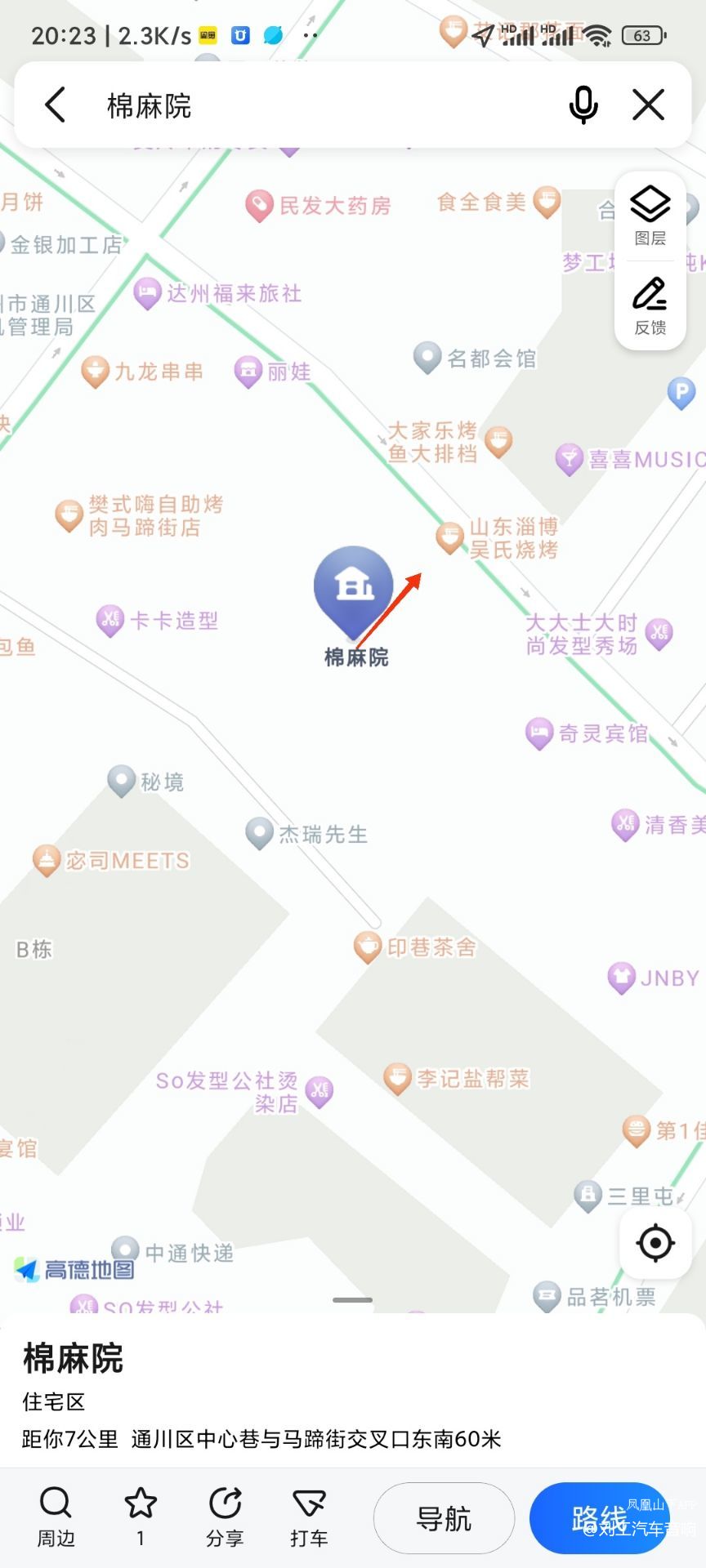This screenshot has height=1568, width=706.
Task: Select the 李记盐帮菜 map marker
Action: (x=397, y=1078)
